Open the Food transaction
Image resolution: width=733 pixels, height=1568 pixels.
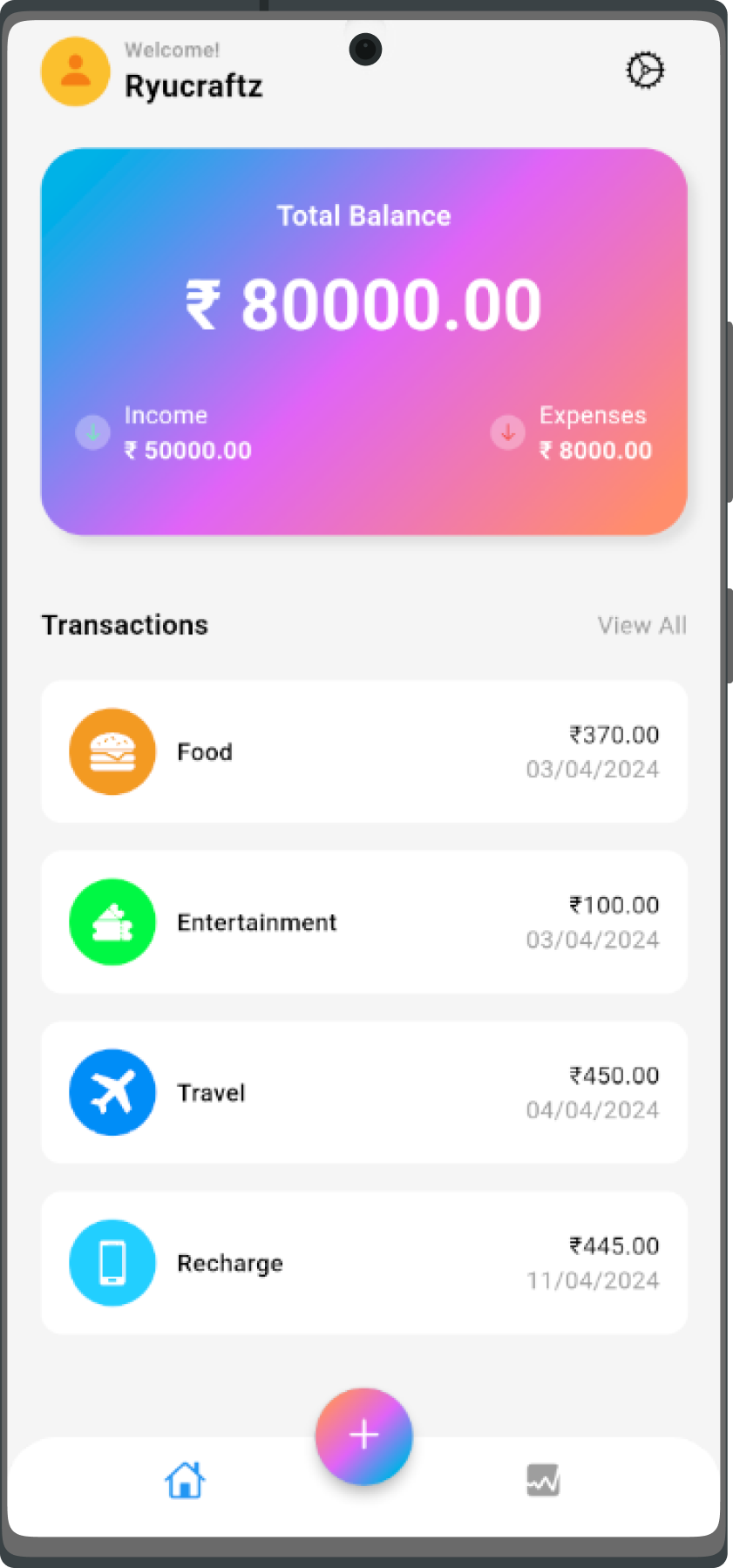coord(364,751)
